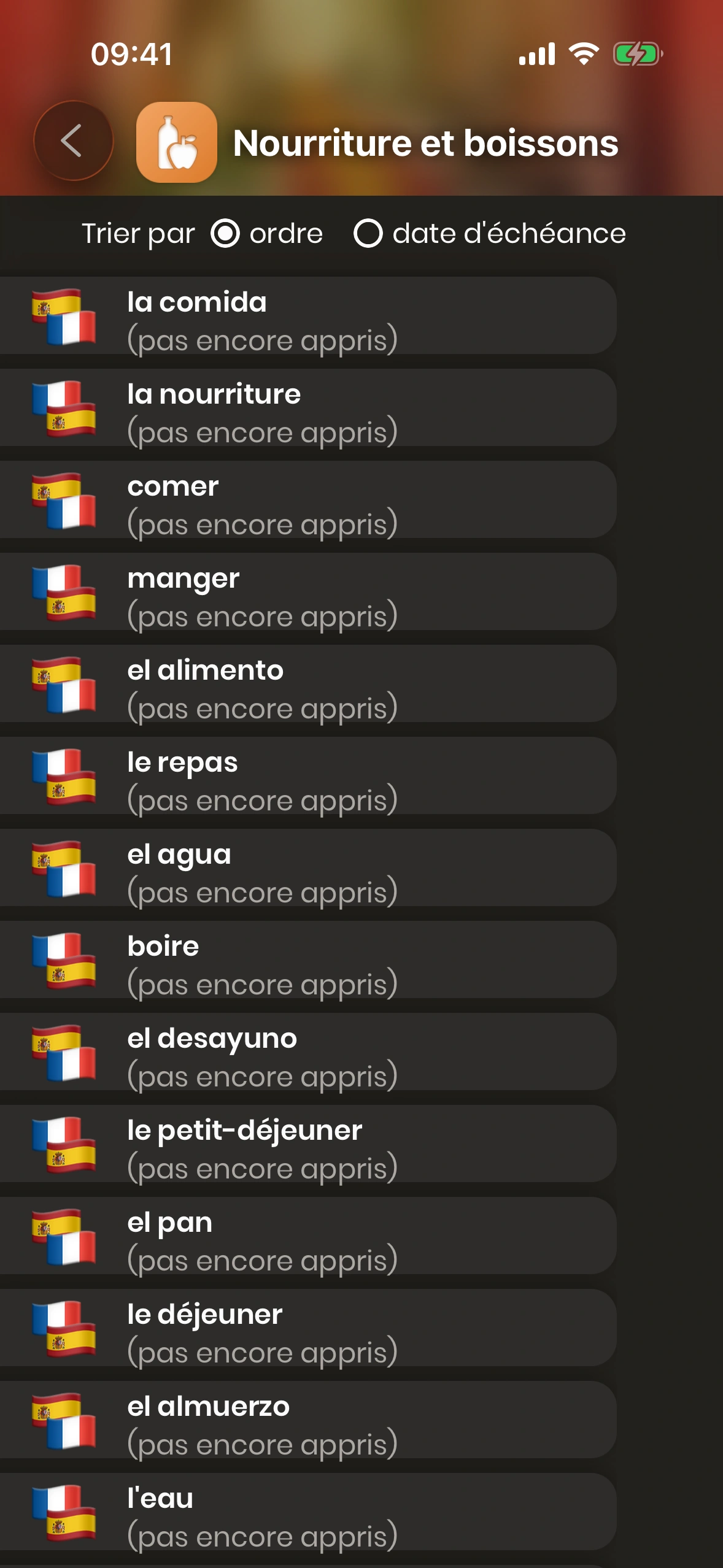The width and height of the screenshot is (723, 1568).
Task: Tap the "el agua" row
Action: point(307,868)
